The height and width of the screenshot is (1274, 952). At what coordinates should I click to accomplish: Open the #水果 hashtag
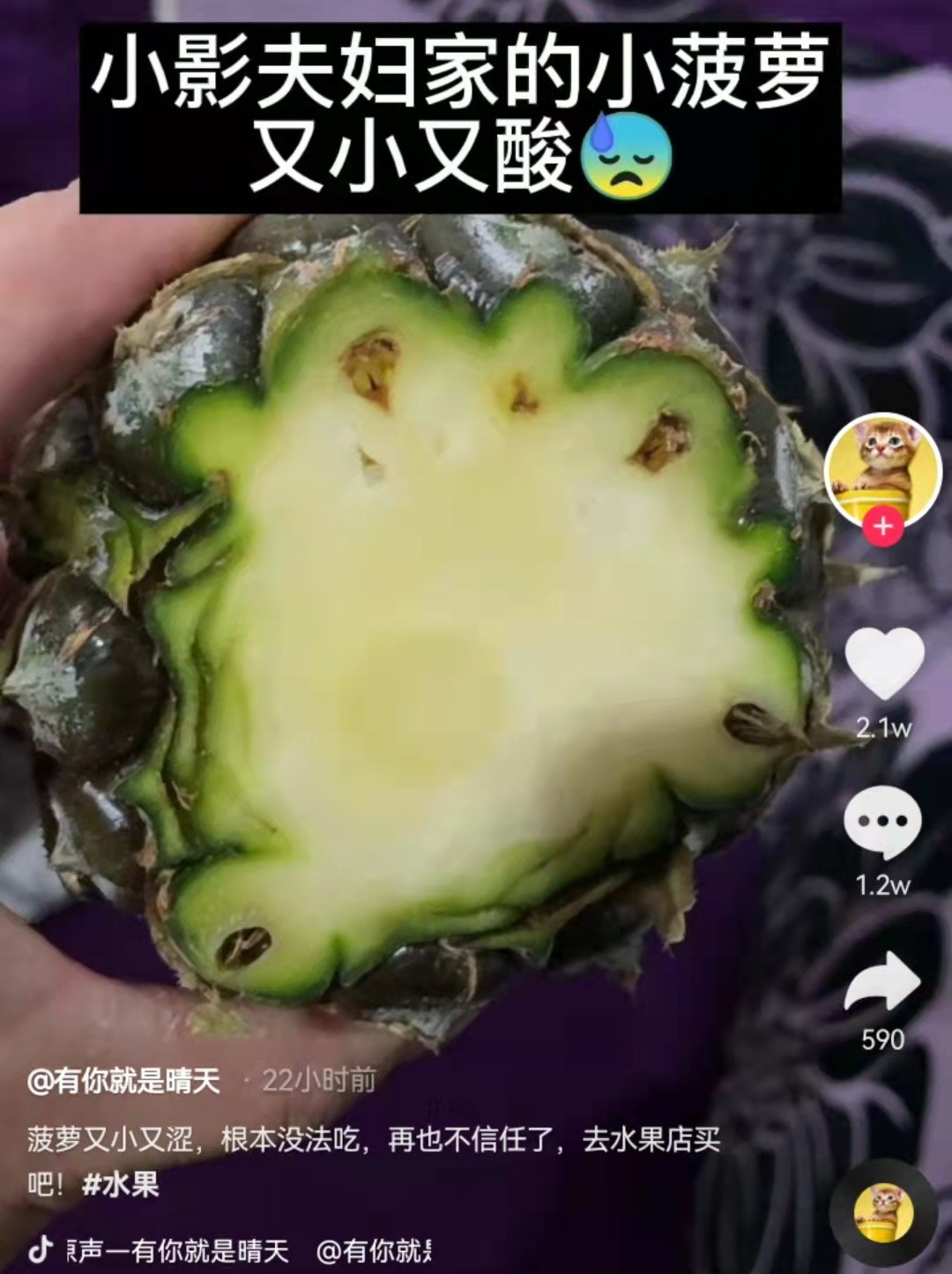(x=121, y=1184)
